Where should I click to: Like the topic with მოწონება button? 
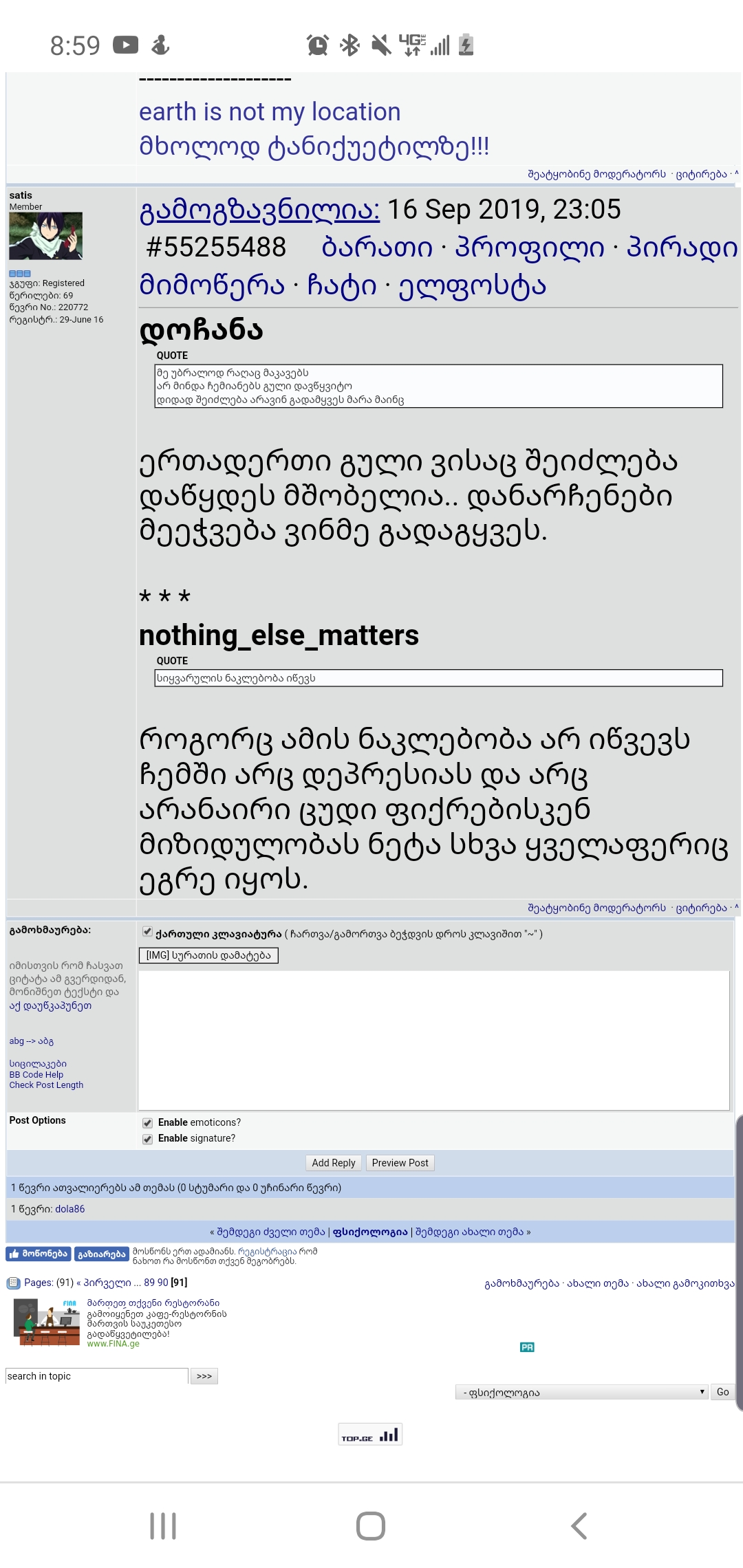coord(39,1254)
